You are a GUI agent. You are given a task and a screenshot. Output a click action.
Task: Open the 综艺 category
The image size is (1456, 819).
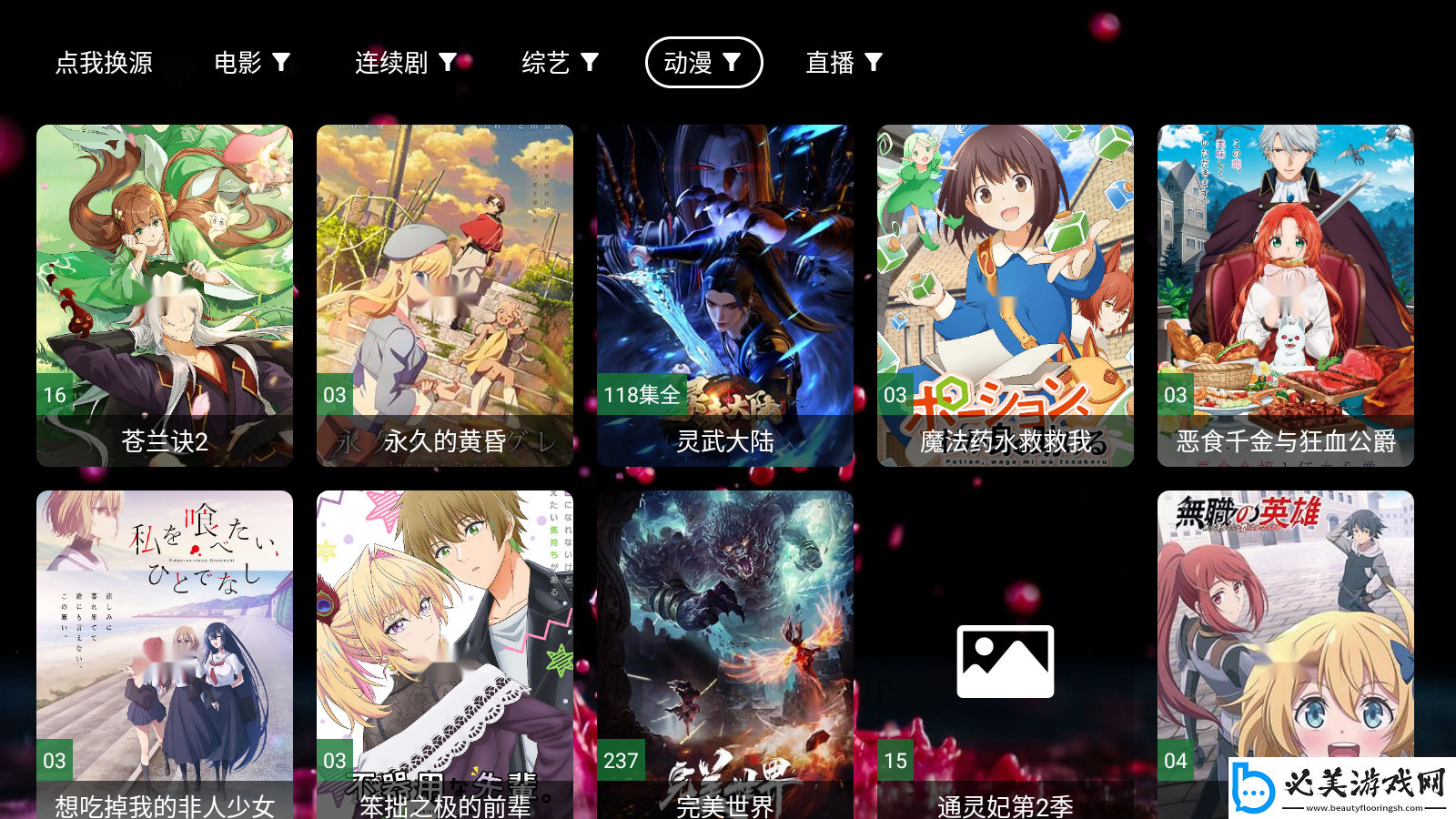coord(560,63)
